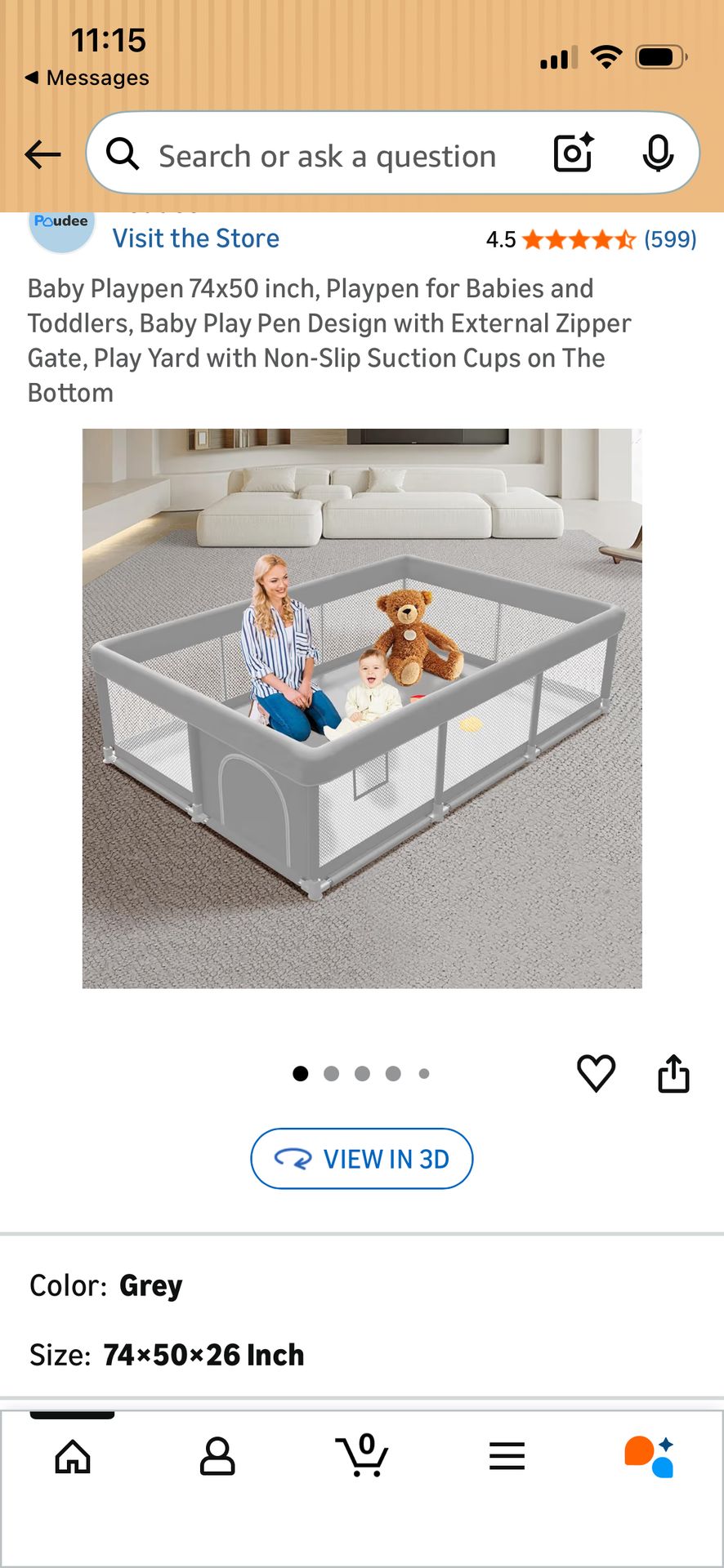This screenshot has height=1568, width=724.
Task: Start voice search with the microphone
Action: click(x=658, y=154)
